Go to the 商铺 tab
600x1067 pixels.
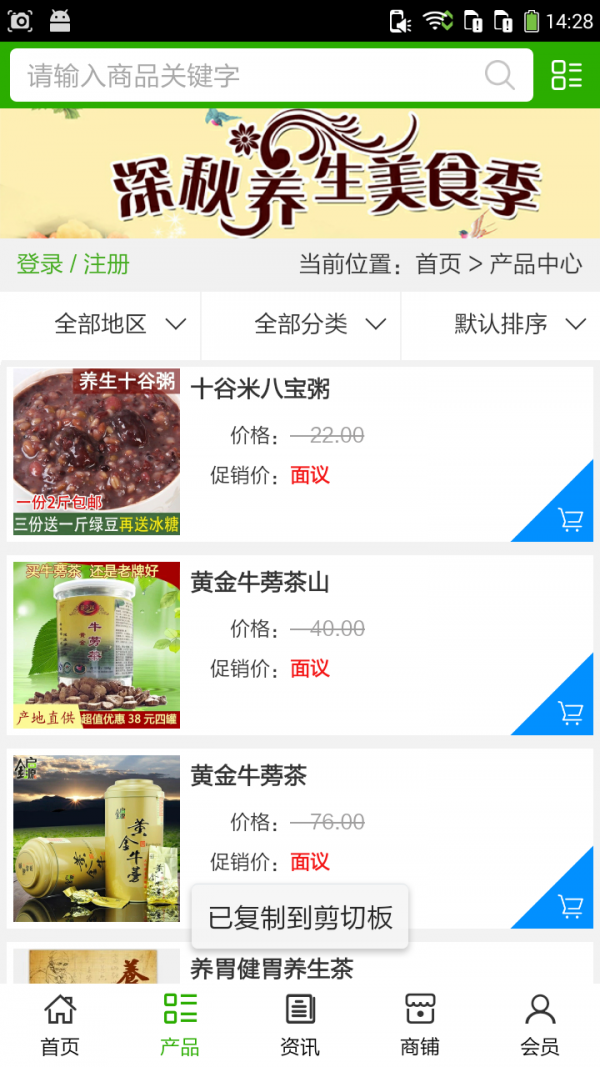[x=420, y=1025]
